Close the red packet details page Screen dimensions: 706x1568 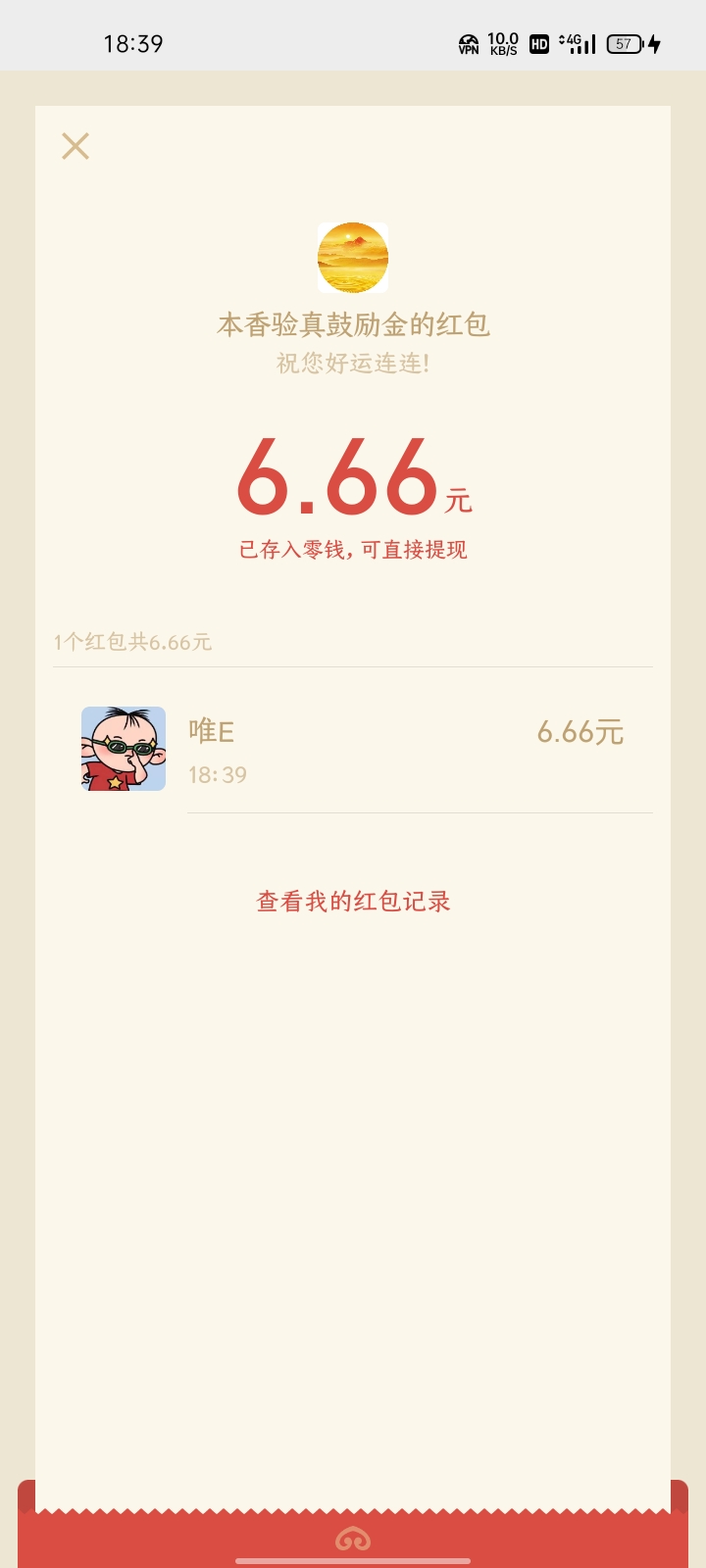pos(76,146)
